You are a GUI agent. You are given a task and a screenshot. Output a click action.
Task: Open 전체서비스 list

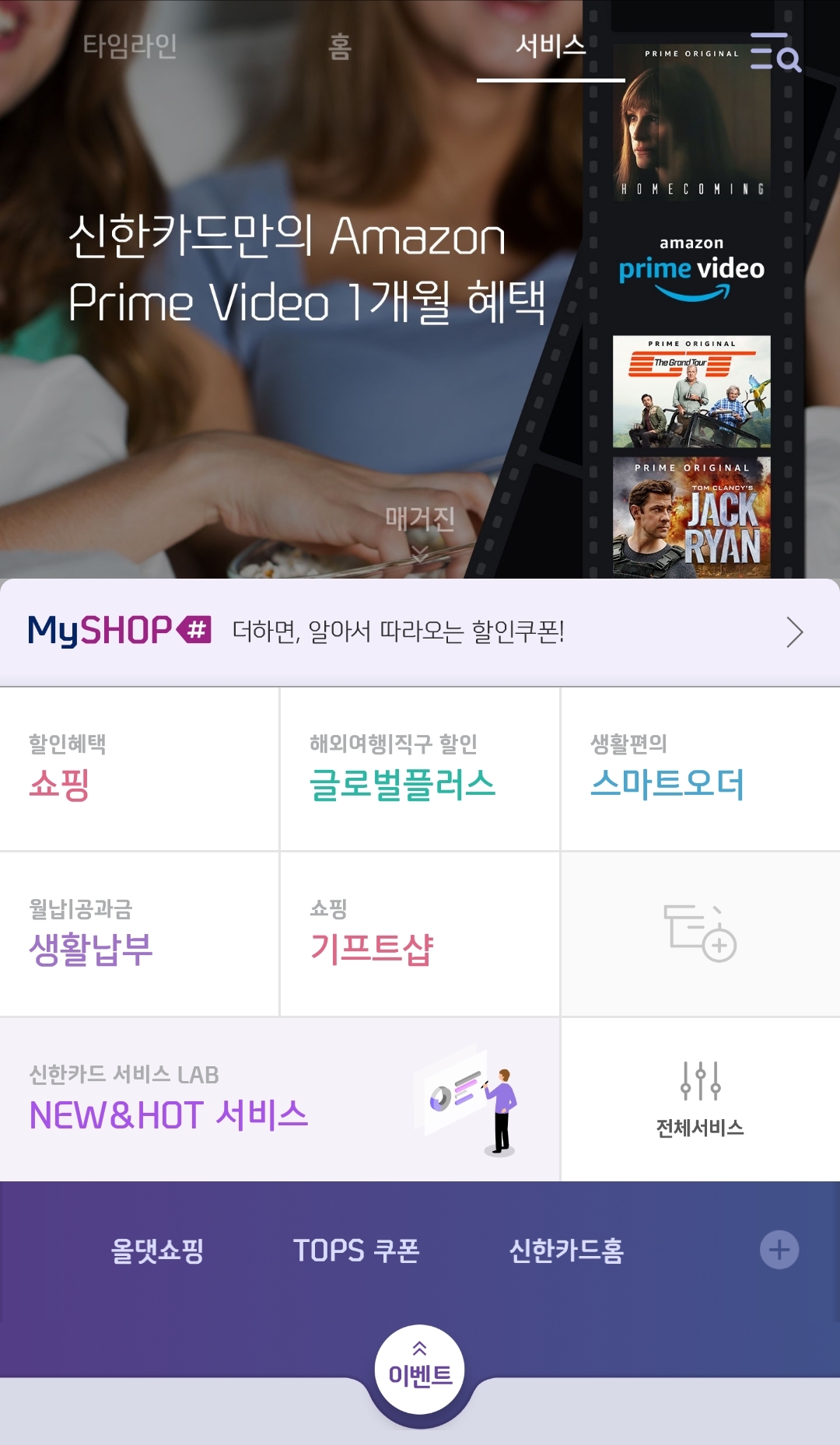pos(700,1099)
